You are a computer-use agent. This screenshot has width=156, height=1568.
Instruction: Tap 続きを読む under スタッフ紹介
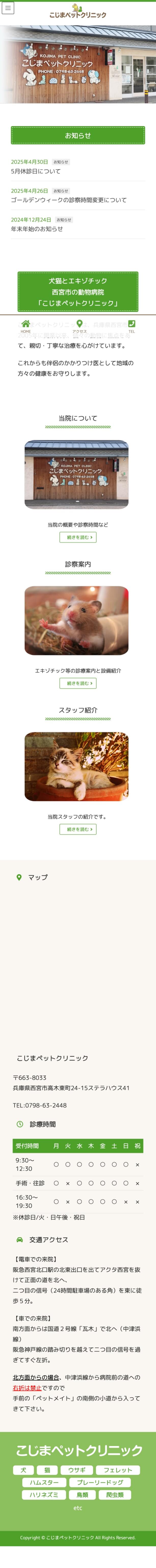coord(77,829)
